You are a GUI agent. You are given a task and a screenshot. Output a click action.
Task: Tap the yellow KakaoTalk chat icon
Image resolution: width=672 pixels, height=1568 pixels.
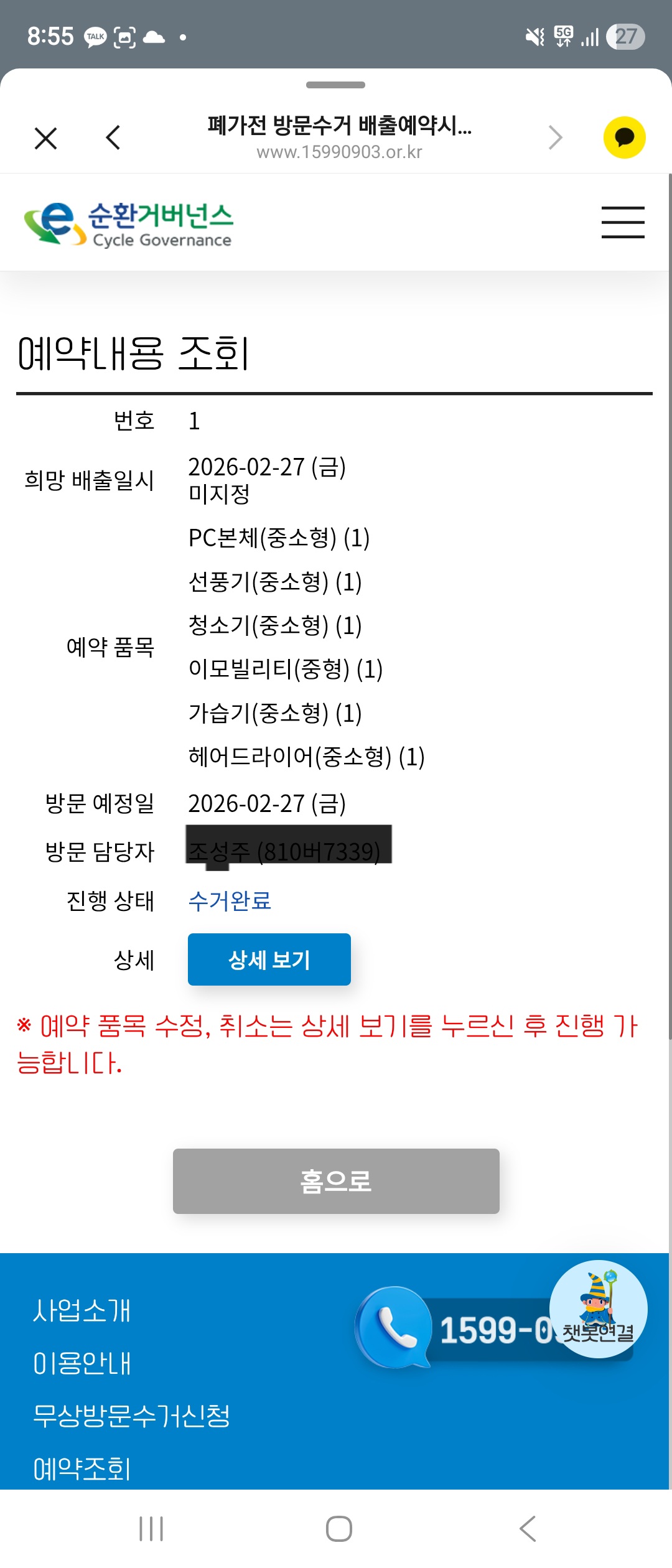coord(624,138)
